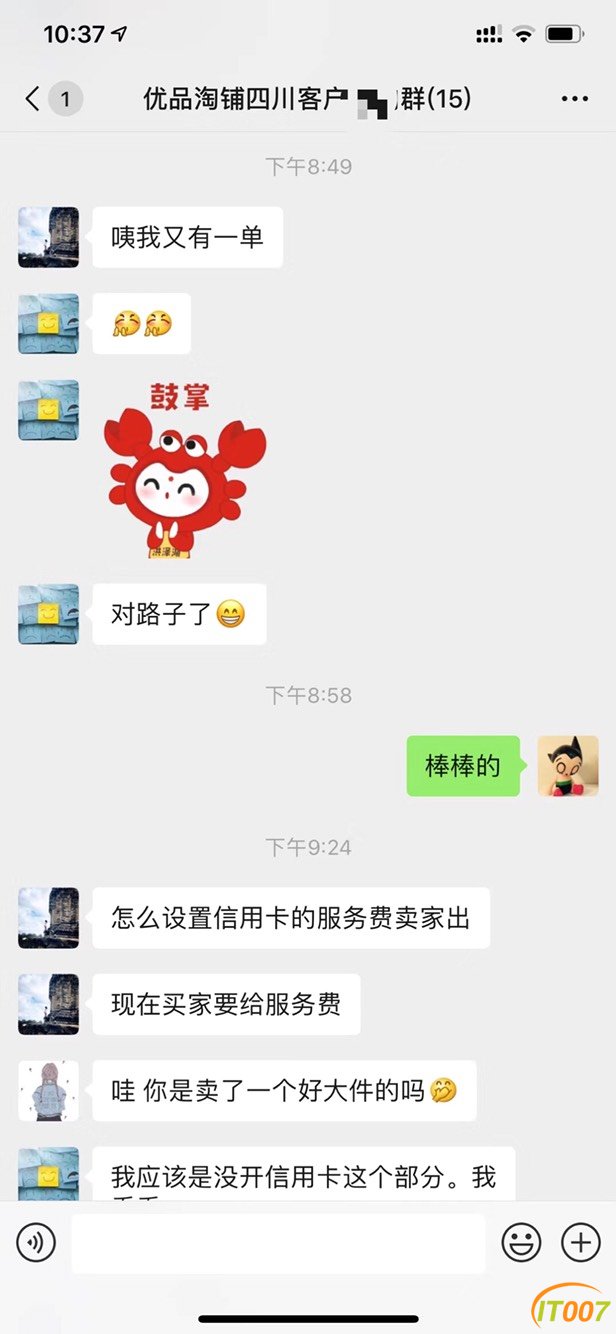616x1334 pixels.
Task: Open the group chat options menu
Action: click(574, 99)
